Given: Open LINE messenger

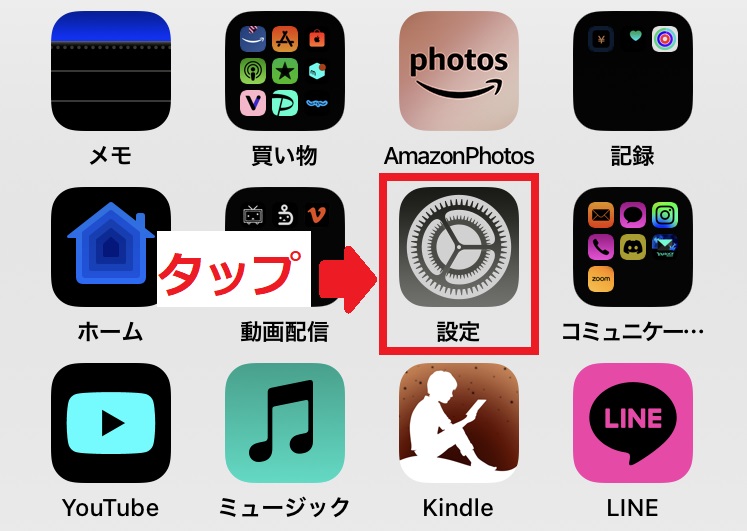Looking at the screenshot, I should (633, 422).
